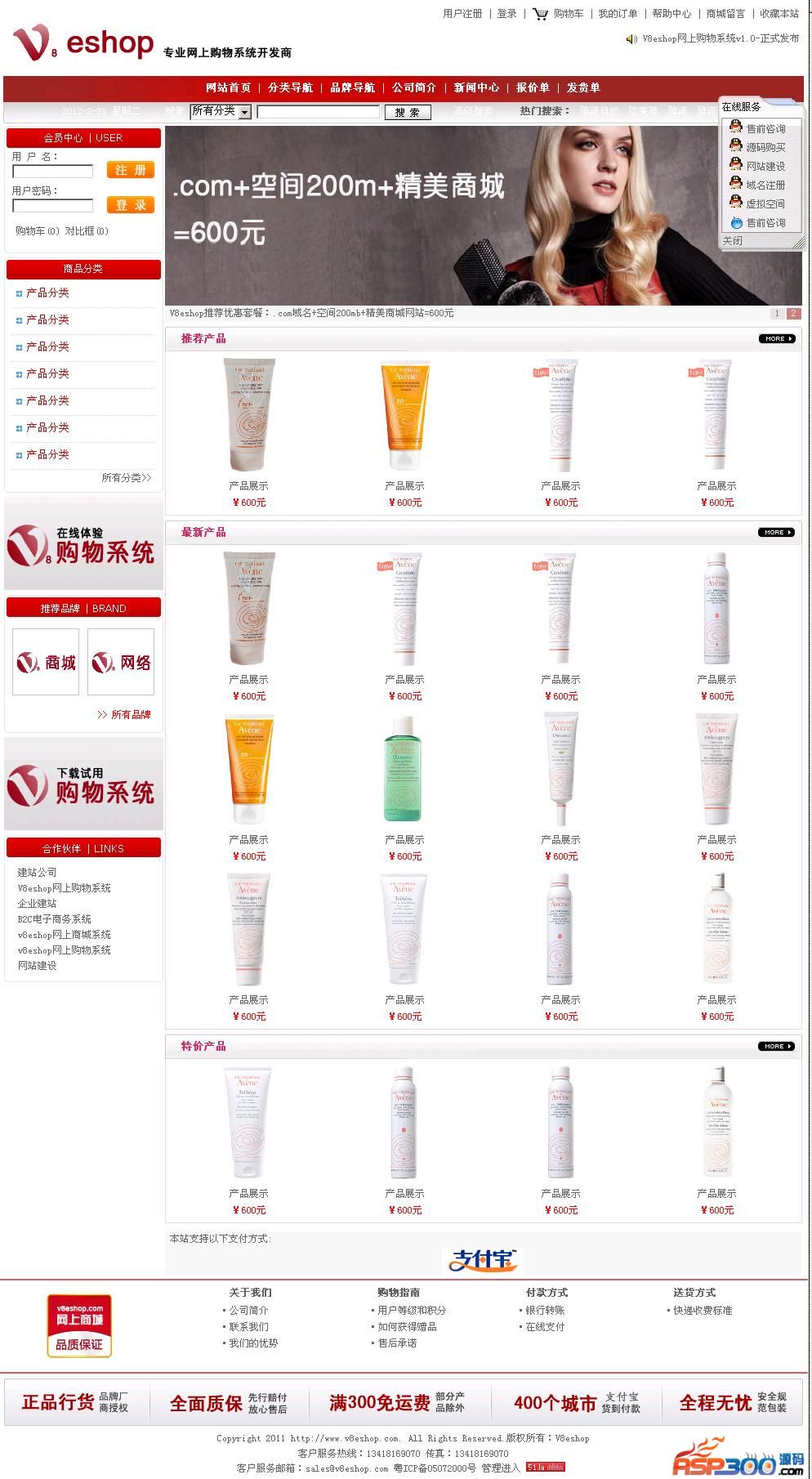Expand the 所有分类 search category dropdown
The width and height of the screenshot is (812, 1479).
point(244,112)
